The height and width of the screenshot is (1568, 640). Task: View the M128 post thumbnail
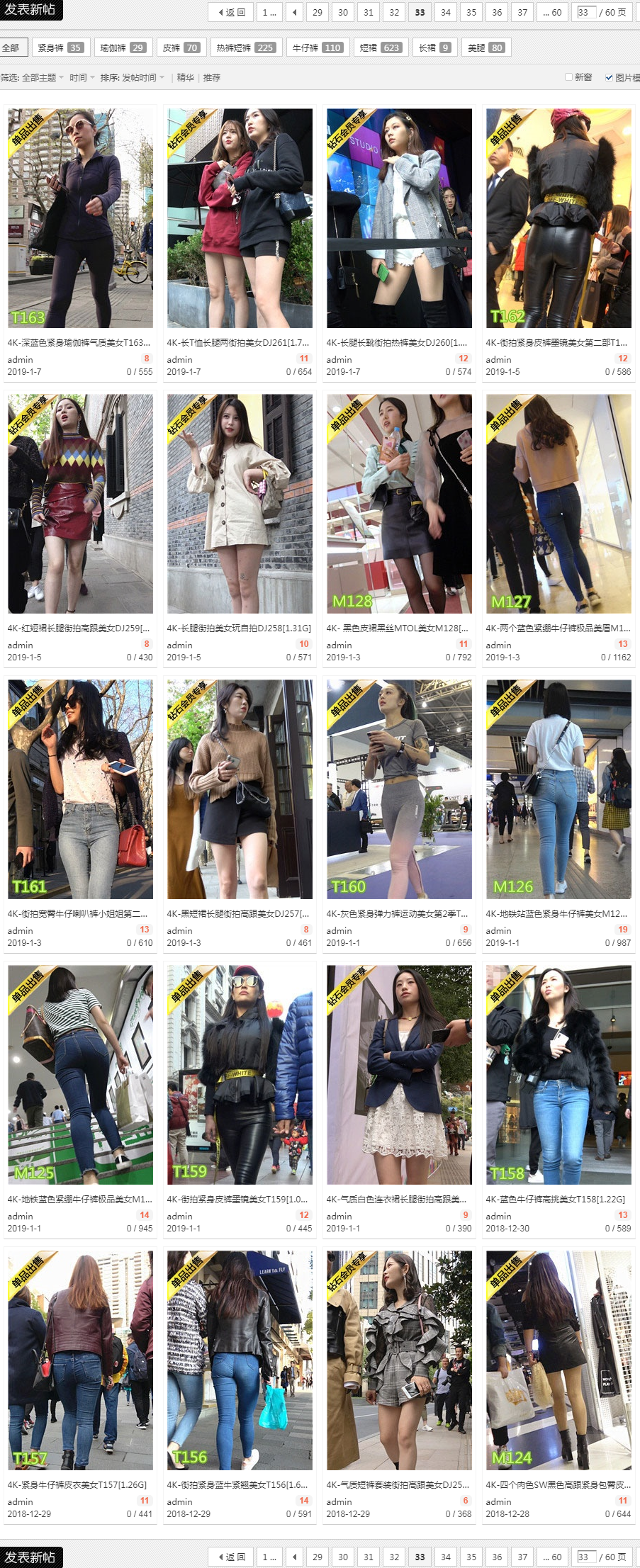click(x=399, y=503)
